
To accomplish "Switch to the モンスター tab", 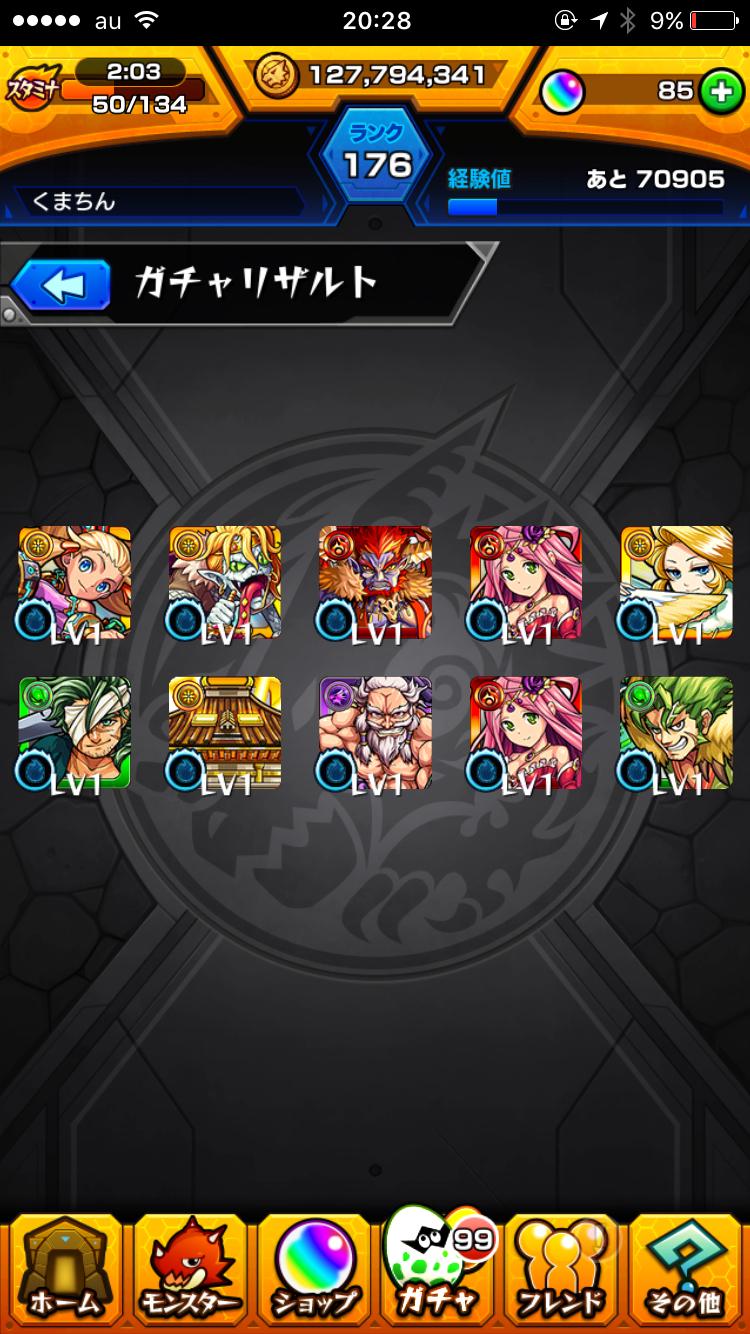I will [188, 1270].
